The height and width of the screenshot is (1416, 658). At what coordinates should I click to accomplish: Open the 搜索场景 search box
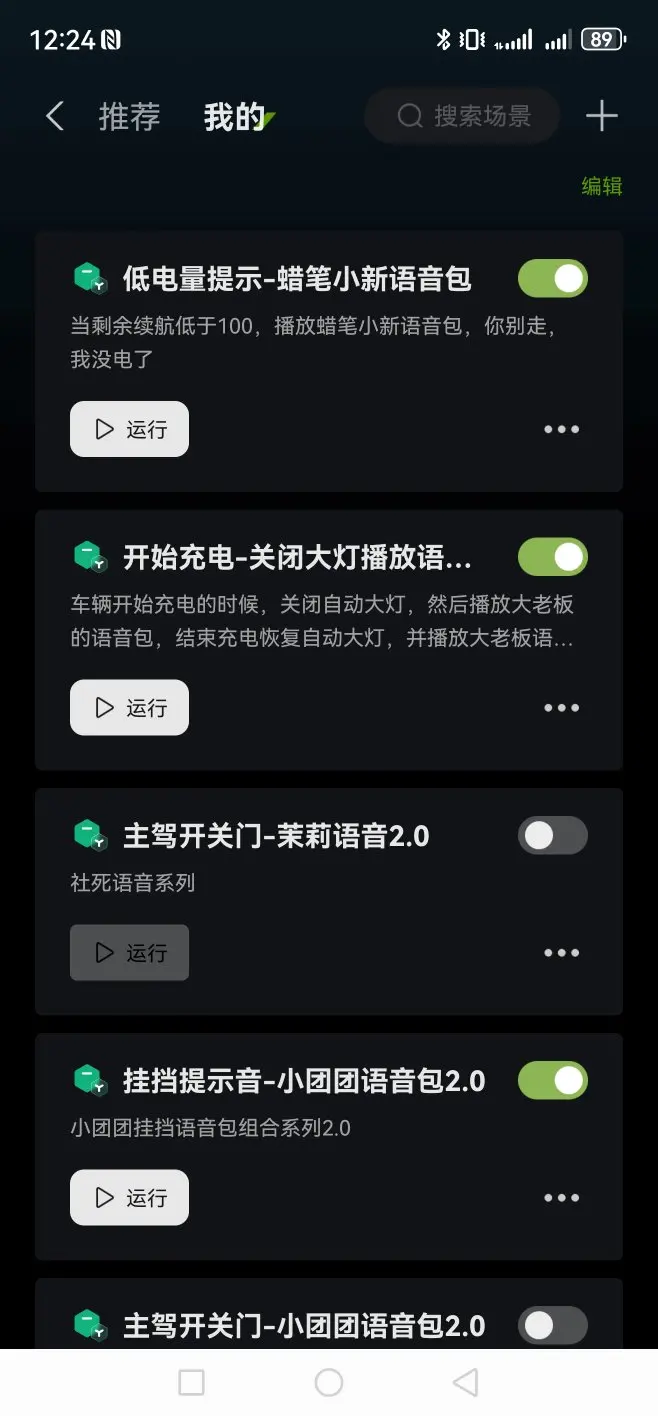coord(462,116)
